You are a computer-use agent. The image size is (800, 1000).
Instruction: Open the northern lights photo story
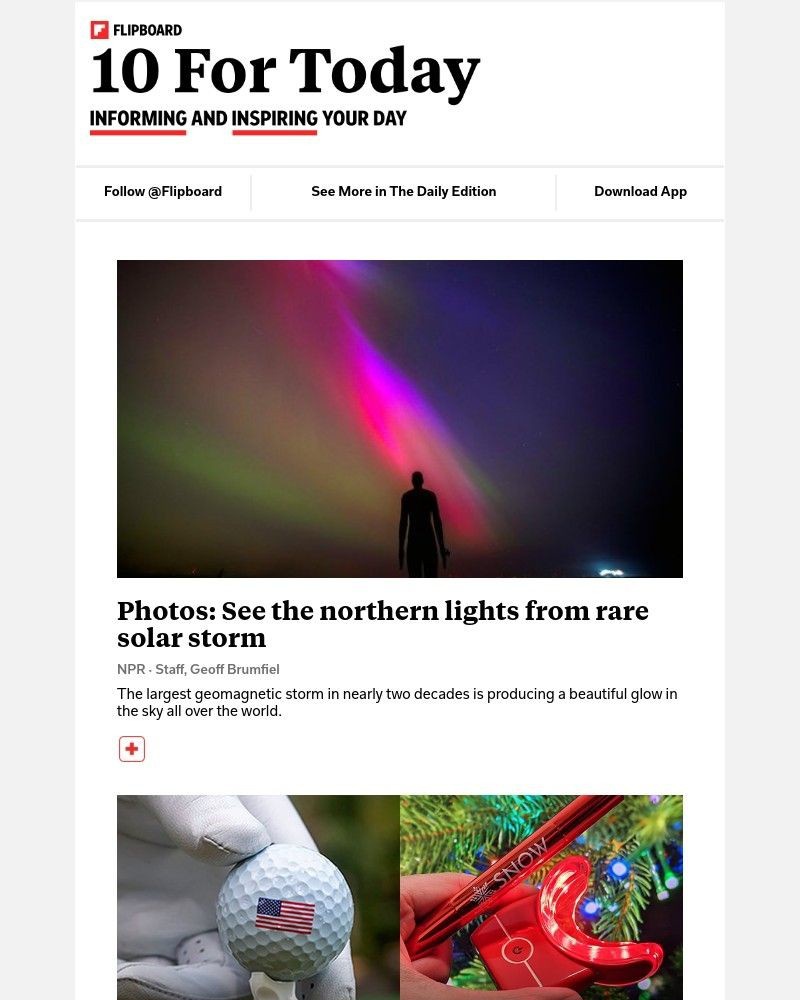pyautogui.click(x=400, y=419)
